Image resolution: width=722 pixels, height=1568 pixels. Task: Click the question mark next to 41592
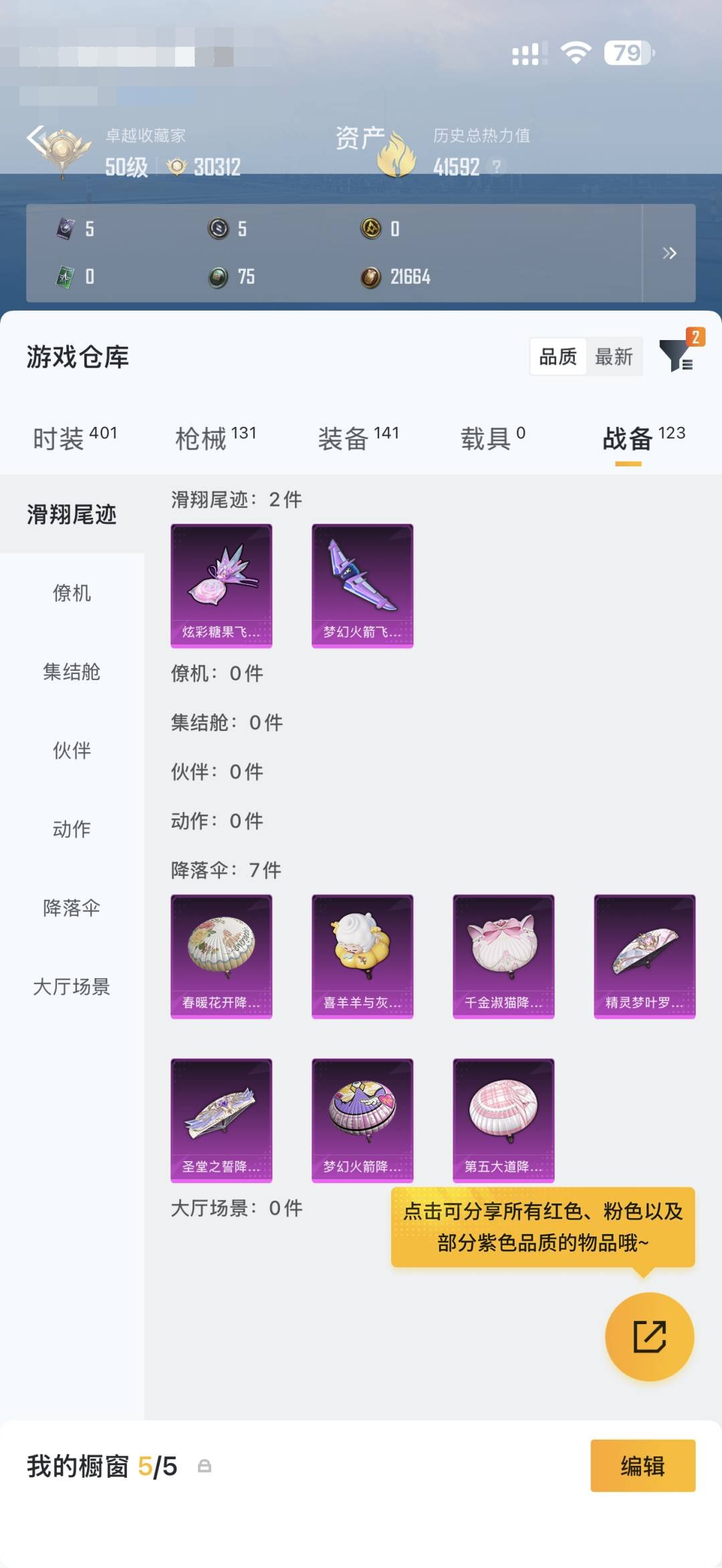click(495, 168)
